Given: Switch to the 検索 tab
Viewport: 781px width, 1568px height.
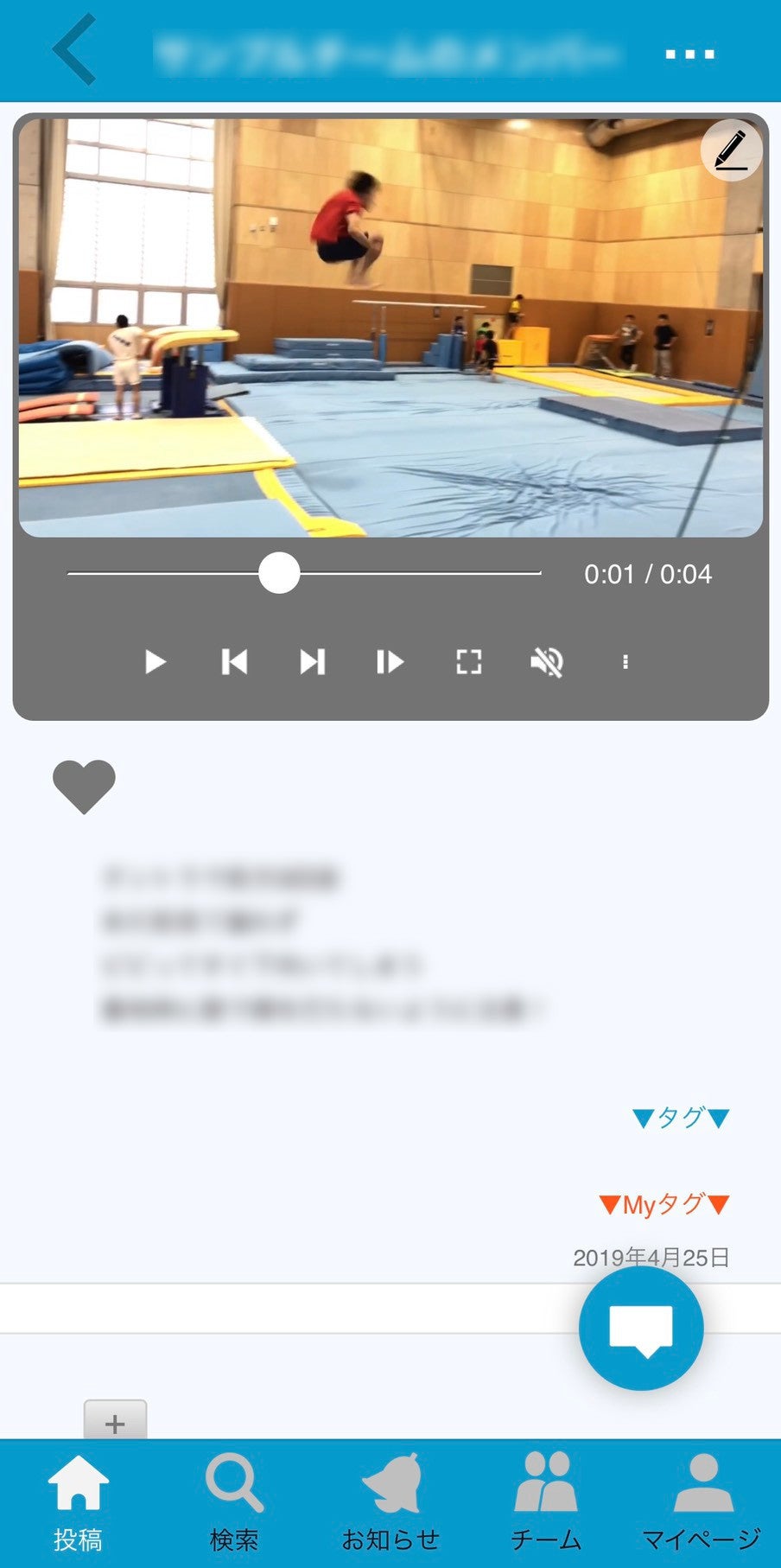Looking at the screenshot, I should click(x=234, y=1502).
